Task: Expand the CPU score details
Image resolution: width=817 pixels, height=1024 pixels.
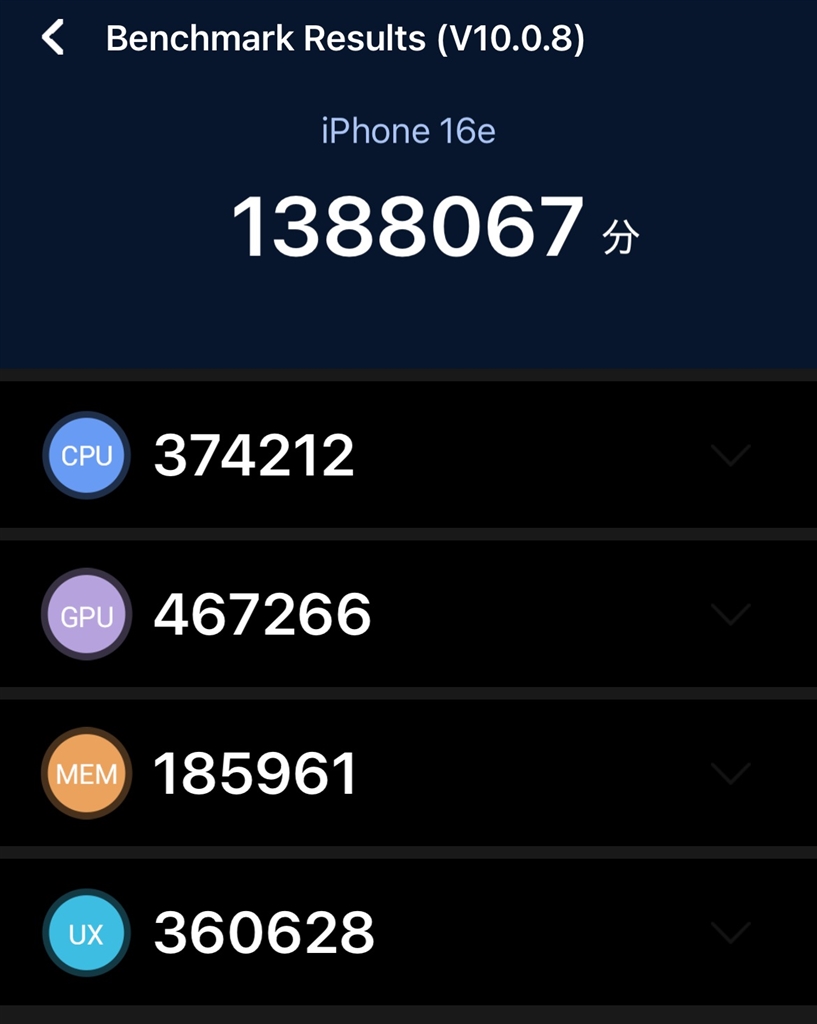Action: click(x=730, y=455)
